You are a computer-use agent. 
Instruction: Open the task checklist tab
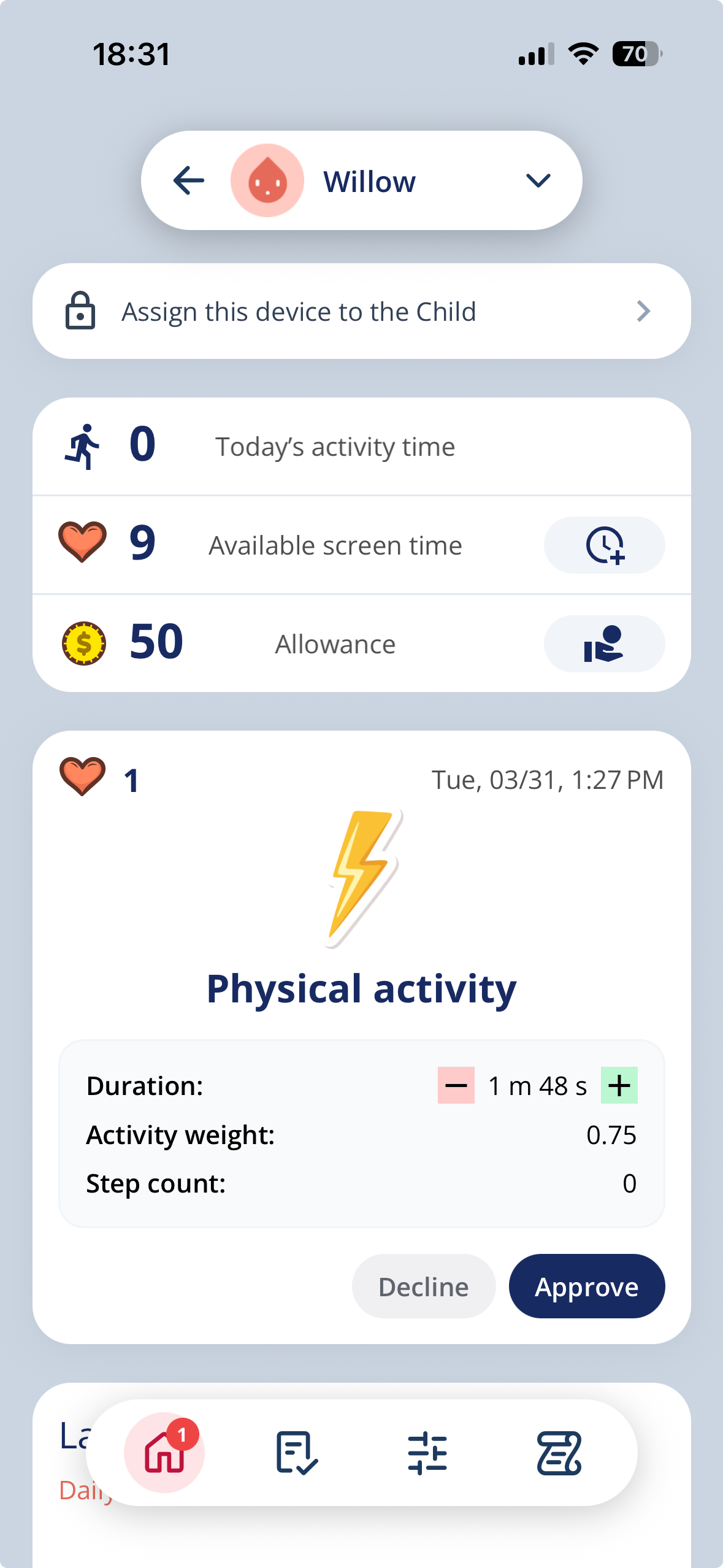296,1453
